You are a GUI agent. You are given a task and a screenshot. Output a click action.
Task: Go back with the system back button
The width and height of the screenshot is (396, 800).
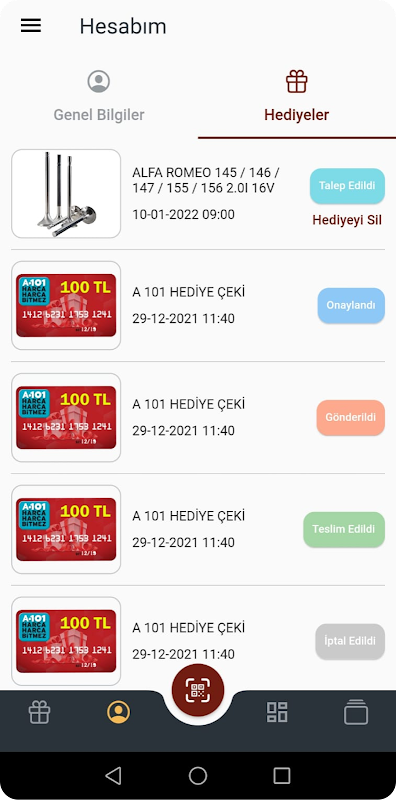tap(113, 776)
